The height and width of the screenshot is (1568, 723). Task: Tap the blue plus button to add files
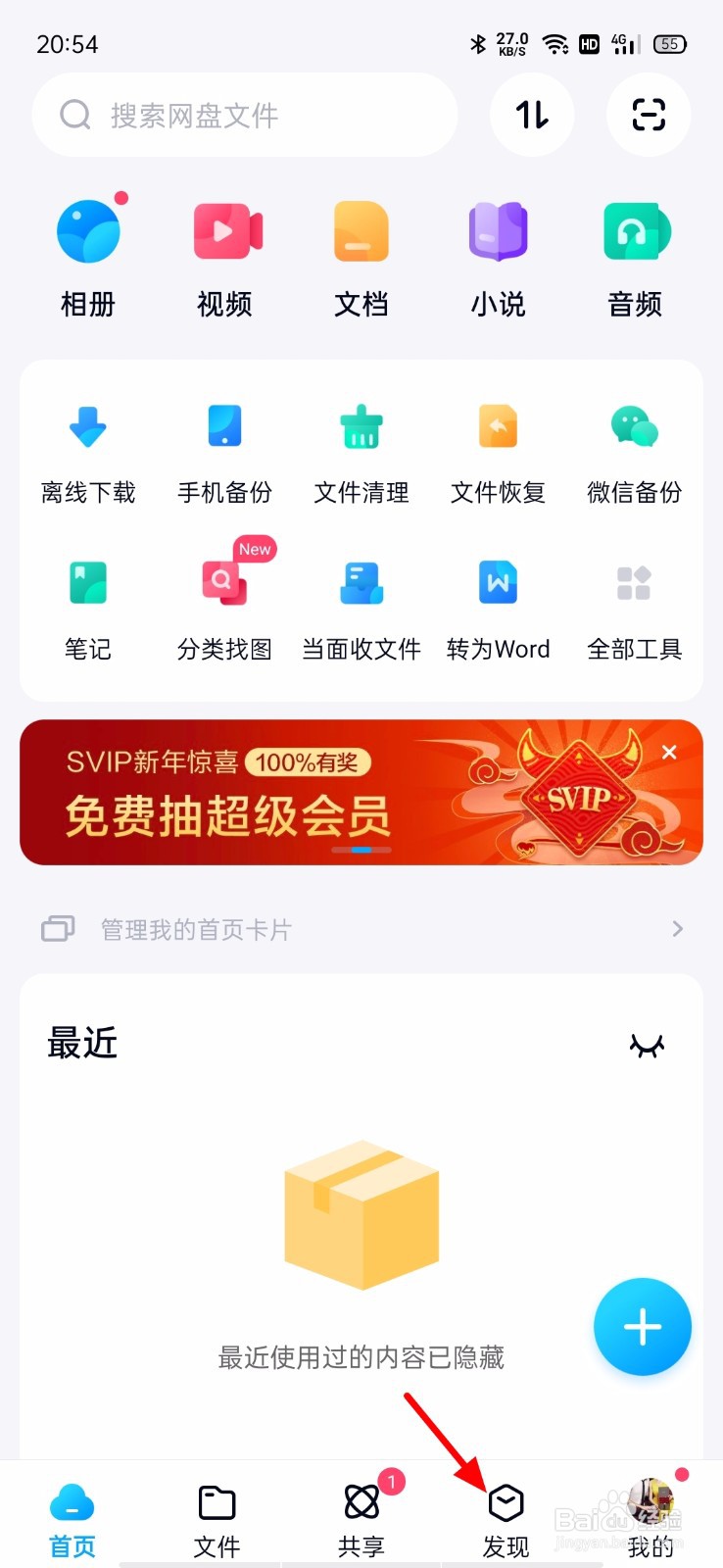tap(643, 1326)
